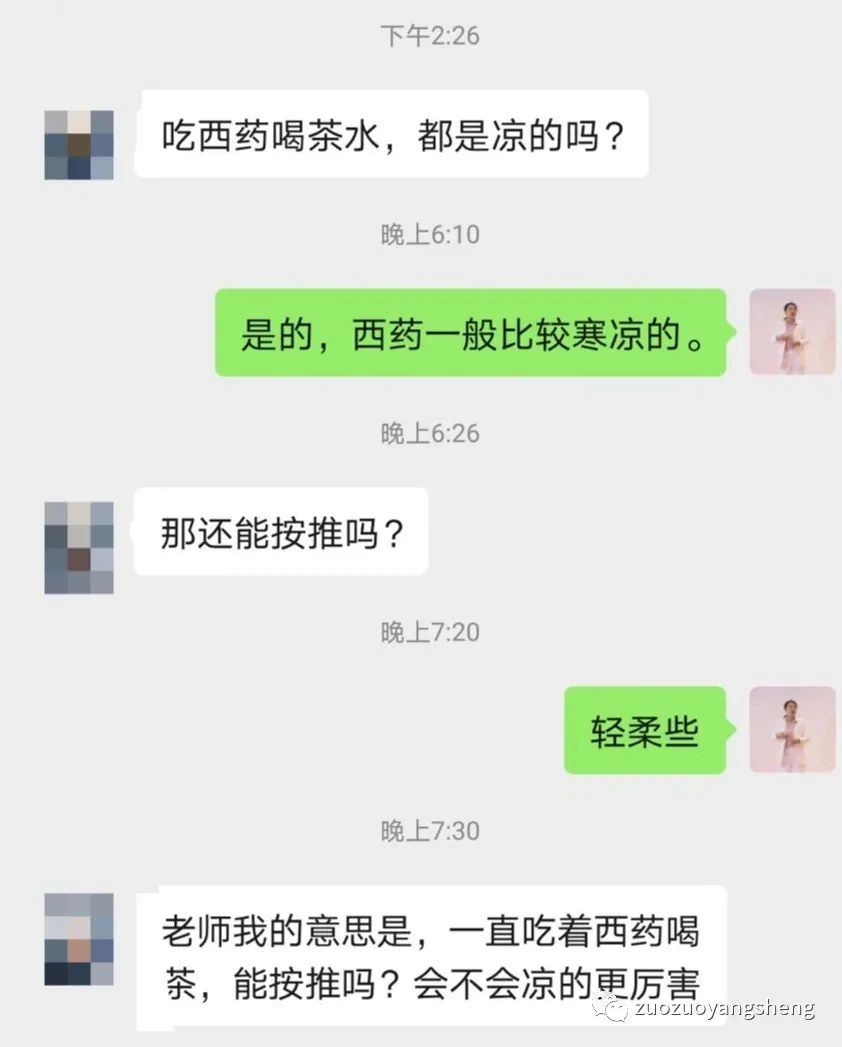Click own avatar next to the 轻柔些 bubble

pos(793,729)
